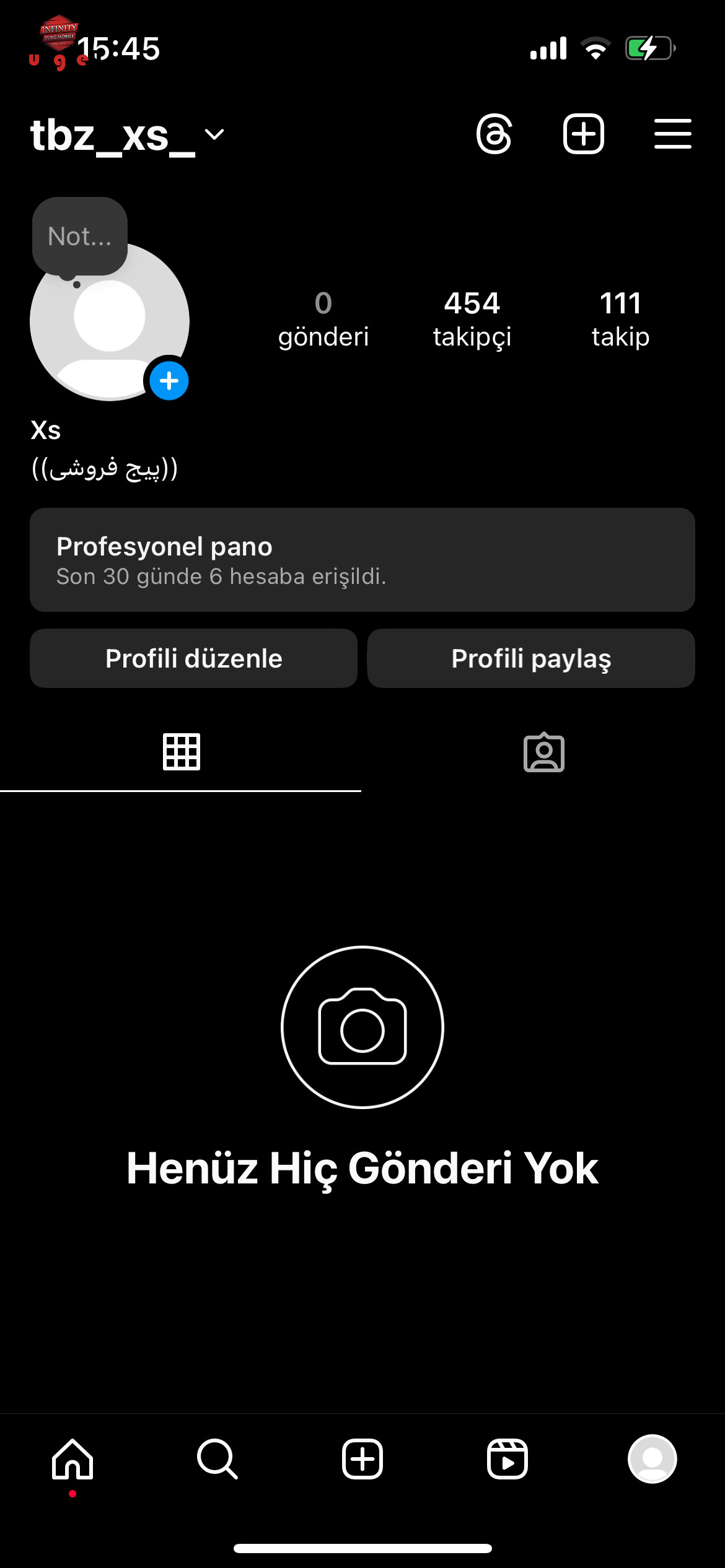Tap the camera icon to add first post
725x1568 pixels.
[x=362, y=1027]
